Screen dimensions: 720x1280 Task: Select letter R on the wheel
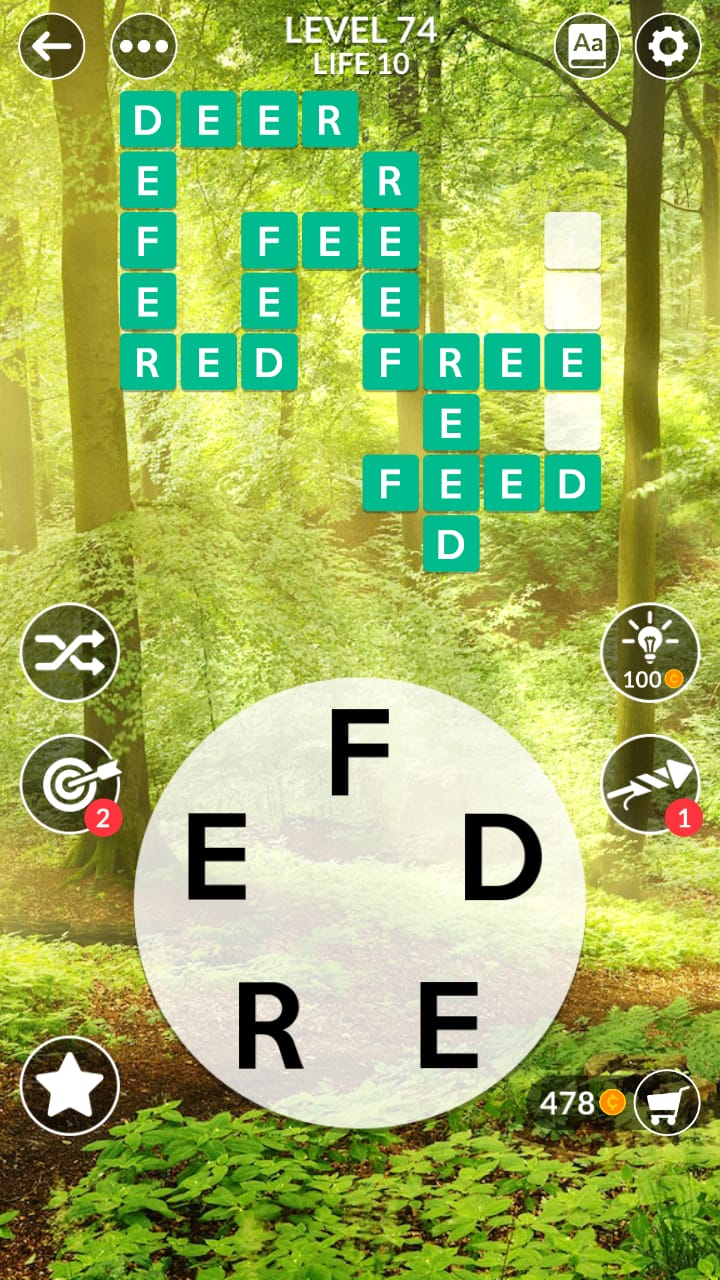(x=269, y=1030)
